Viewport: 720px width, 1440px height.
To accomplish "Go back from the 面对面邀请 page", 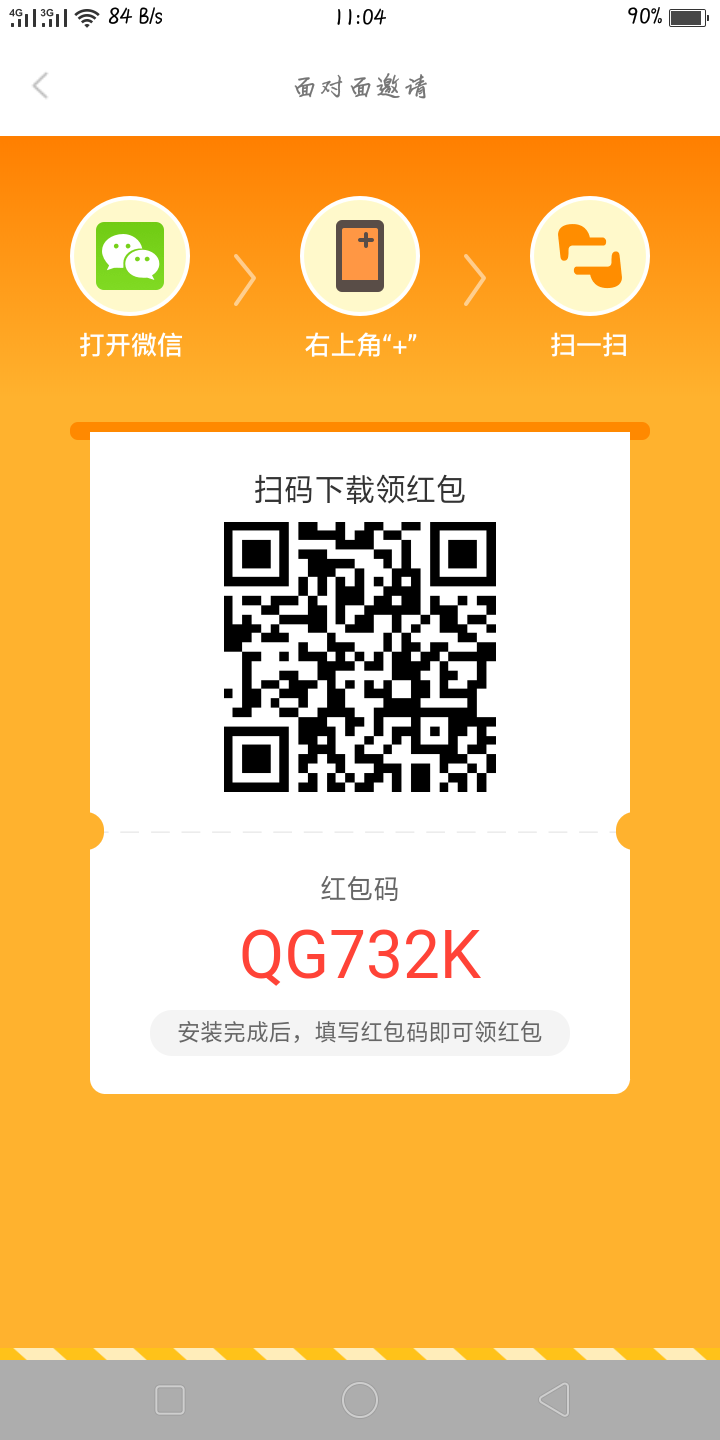I will (x=40, y=86).
